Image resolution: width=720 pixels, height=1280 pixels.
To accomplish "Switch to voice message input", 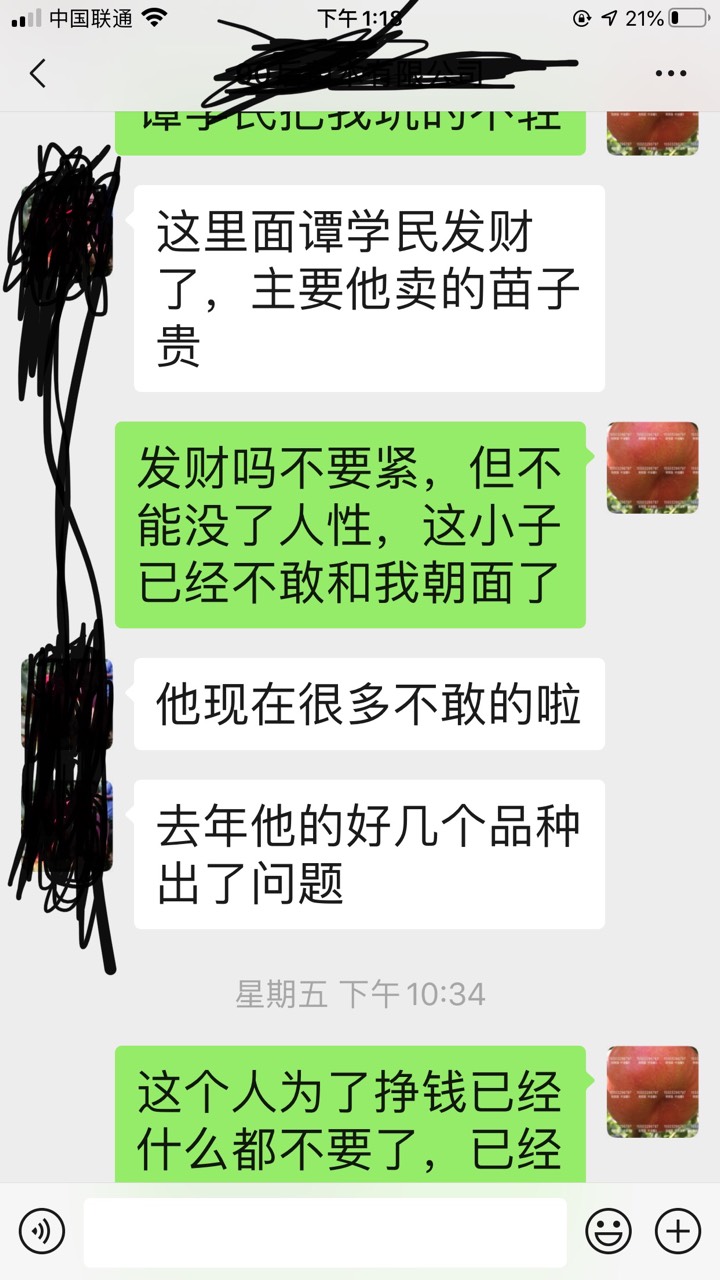I will point(42,1231).
